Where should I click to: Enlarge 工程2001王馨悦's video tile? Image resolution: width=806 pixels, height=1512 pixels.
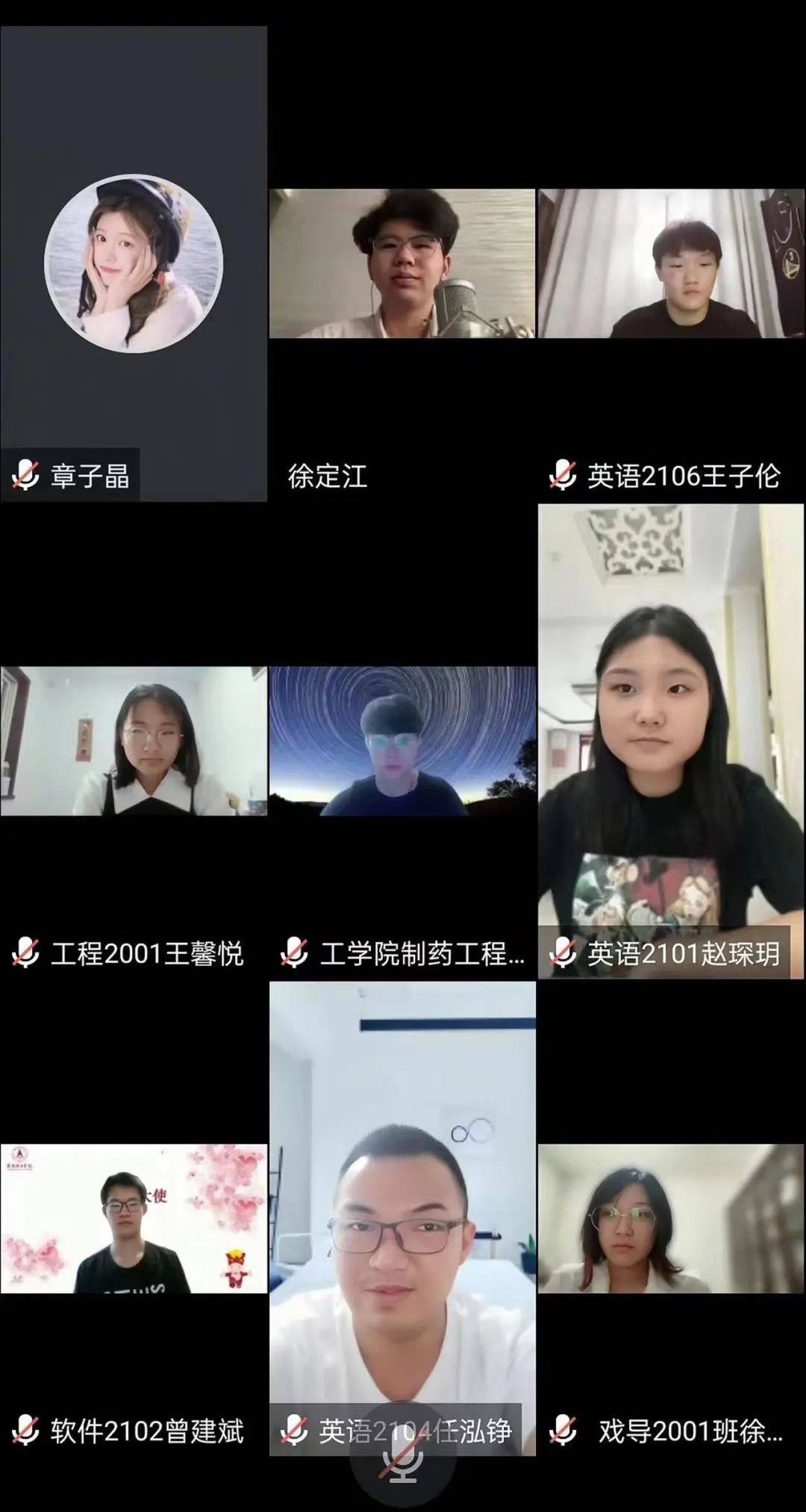pos(134,741)
